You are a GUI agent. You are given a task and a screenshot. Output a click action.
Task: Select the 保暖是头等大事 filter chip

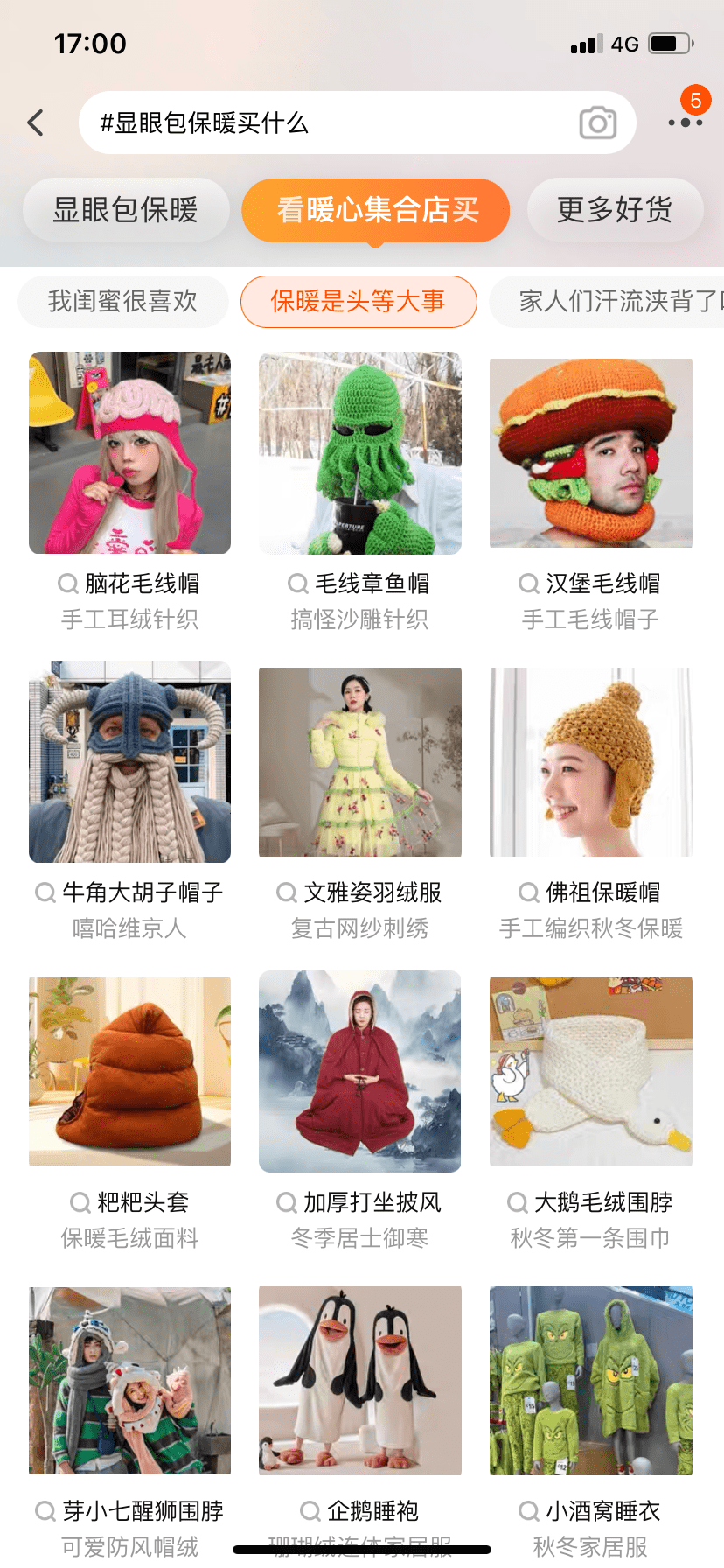click(x=359, y=301)
